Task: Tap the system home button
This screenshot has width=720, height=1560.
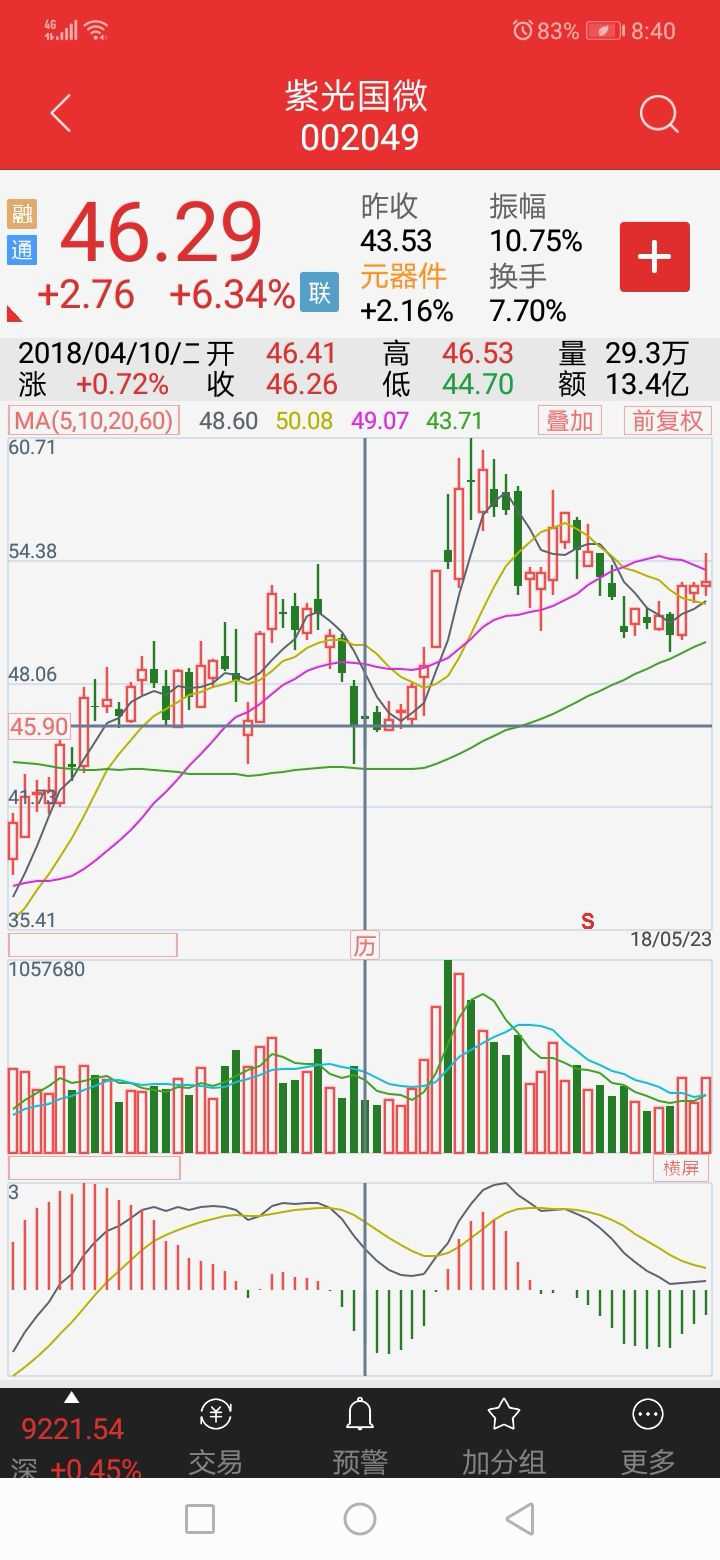Action: coord(360,1519)
